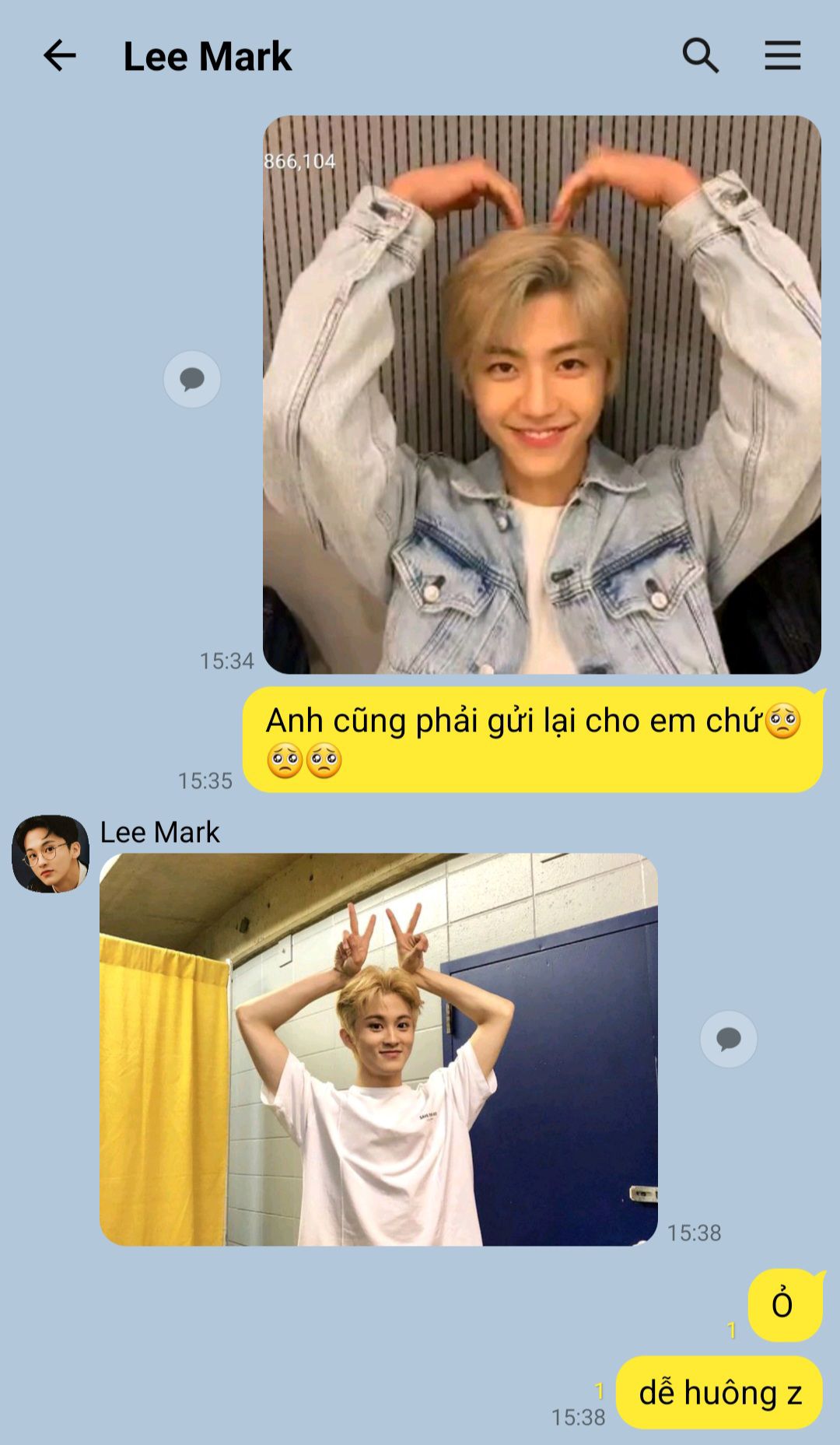Image resolution: width=840 pixels, height=1445 pixels.
Task: Search within this conversation
Action: point(700,56)
